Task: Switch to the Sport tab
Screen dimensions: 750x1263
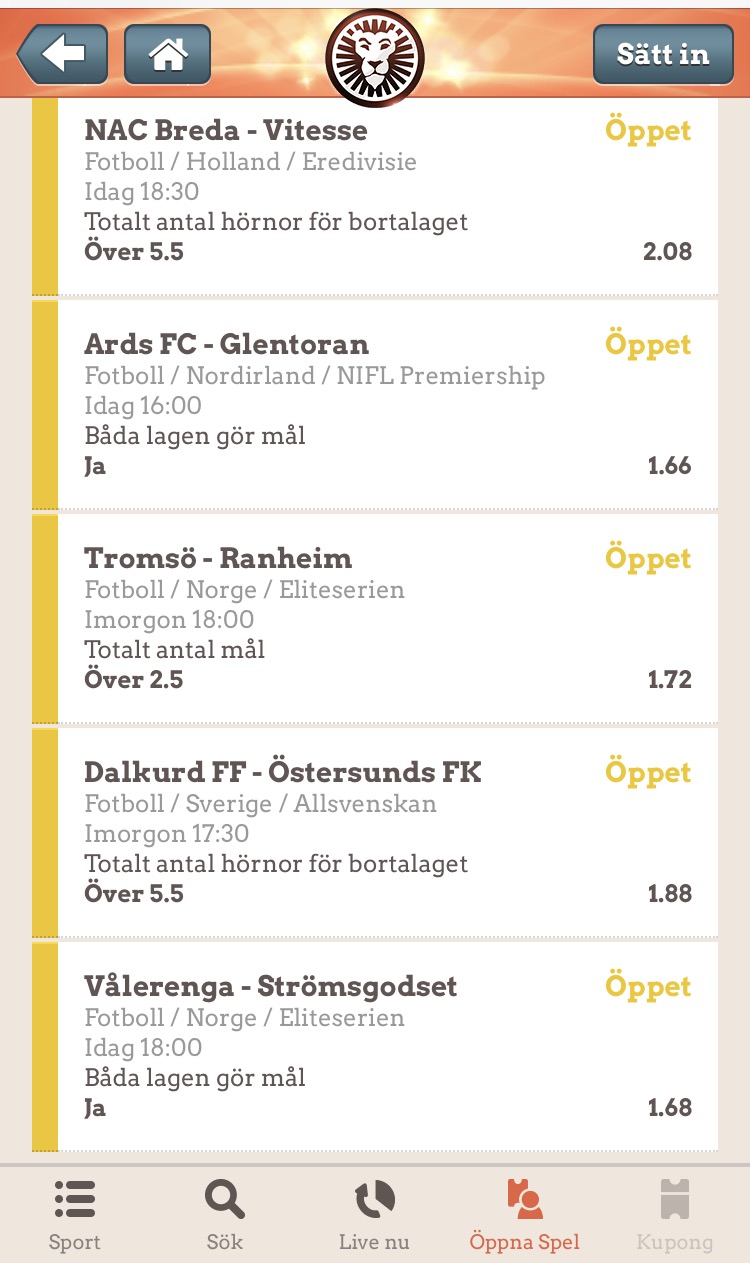Action: [x=75, y=1215]
